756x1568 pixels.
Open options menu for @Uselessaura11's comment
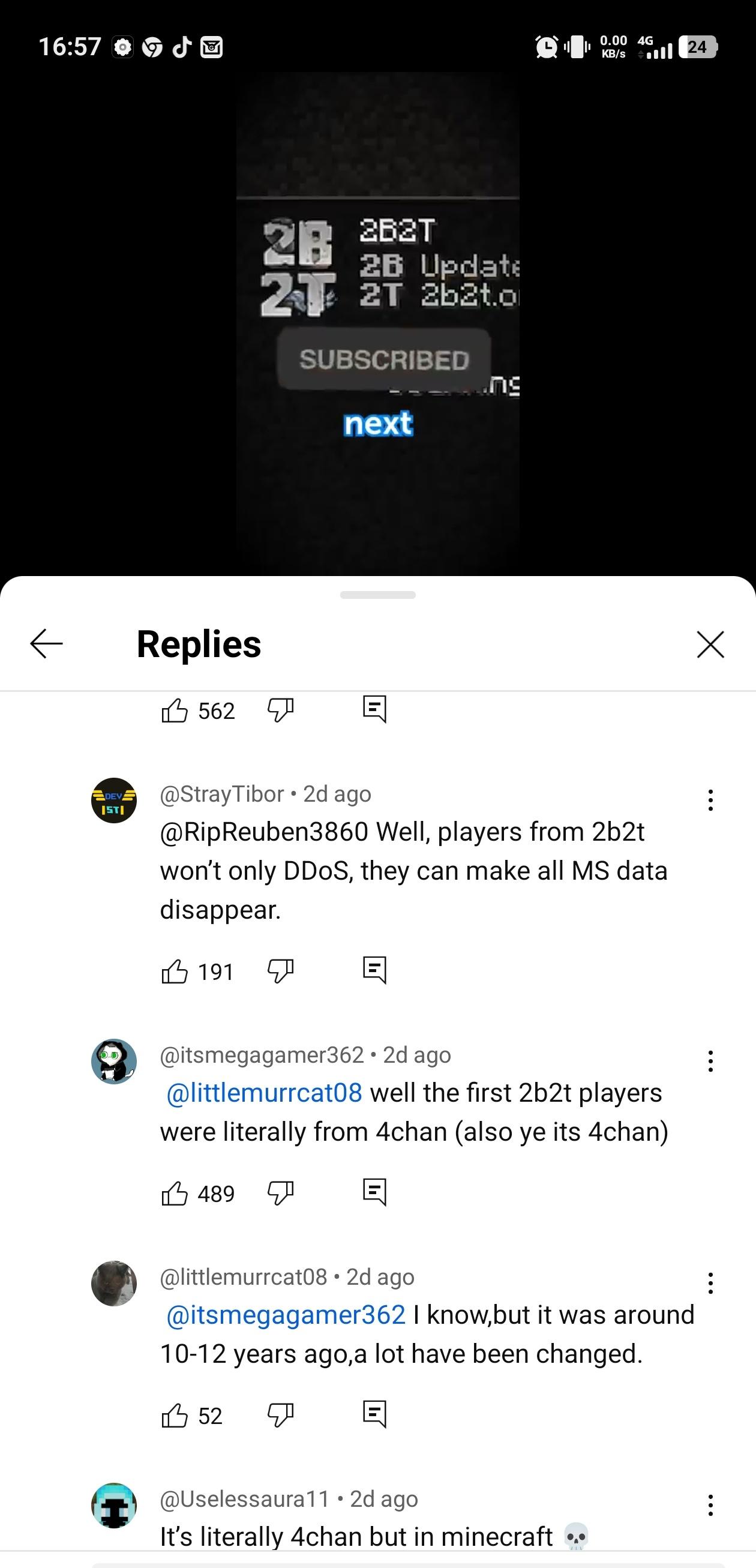pyautogui.click(x=710, y=1505)
